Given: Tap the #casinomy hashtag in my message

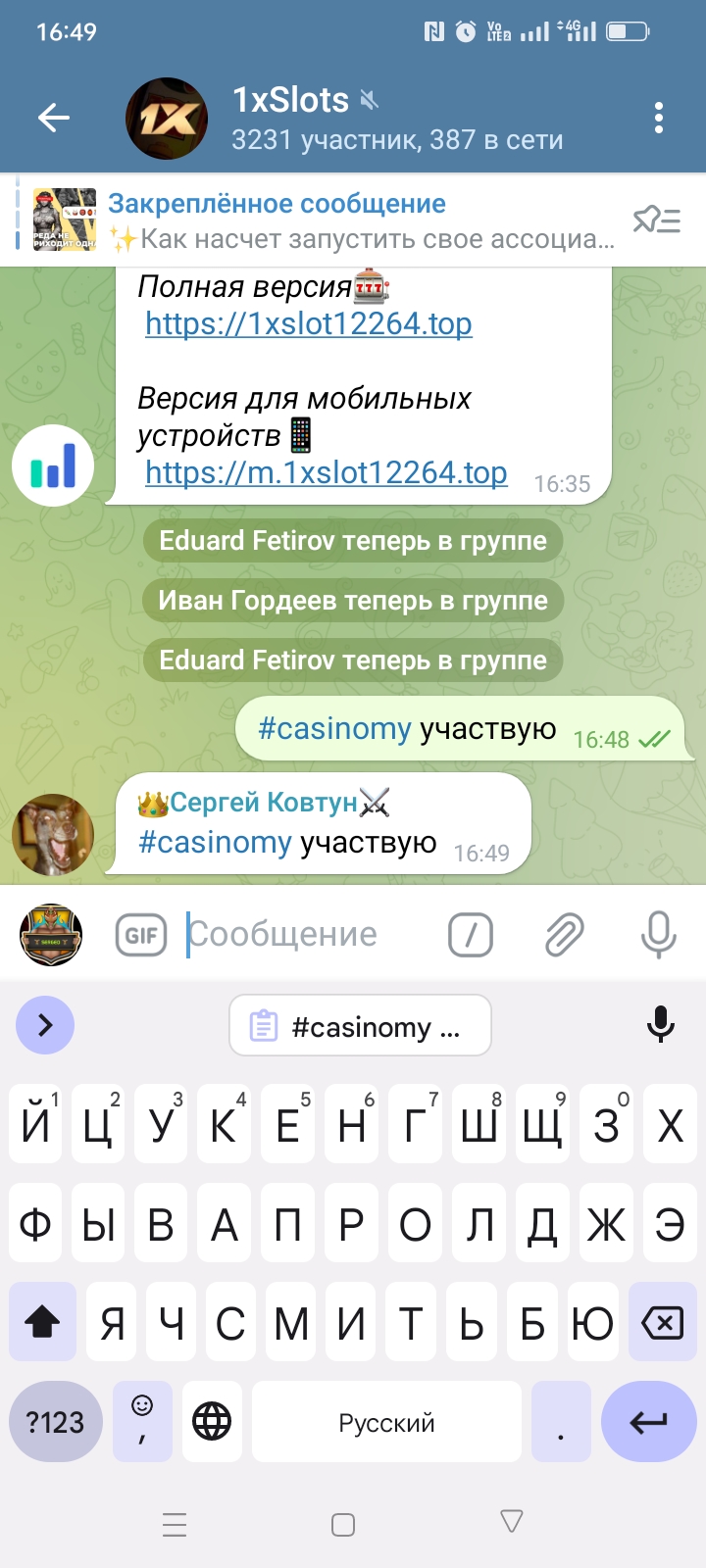Looking at the screenshot, I should tap(334, 729).
